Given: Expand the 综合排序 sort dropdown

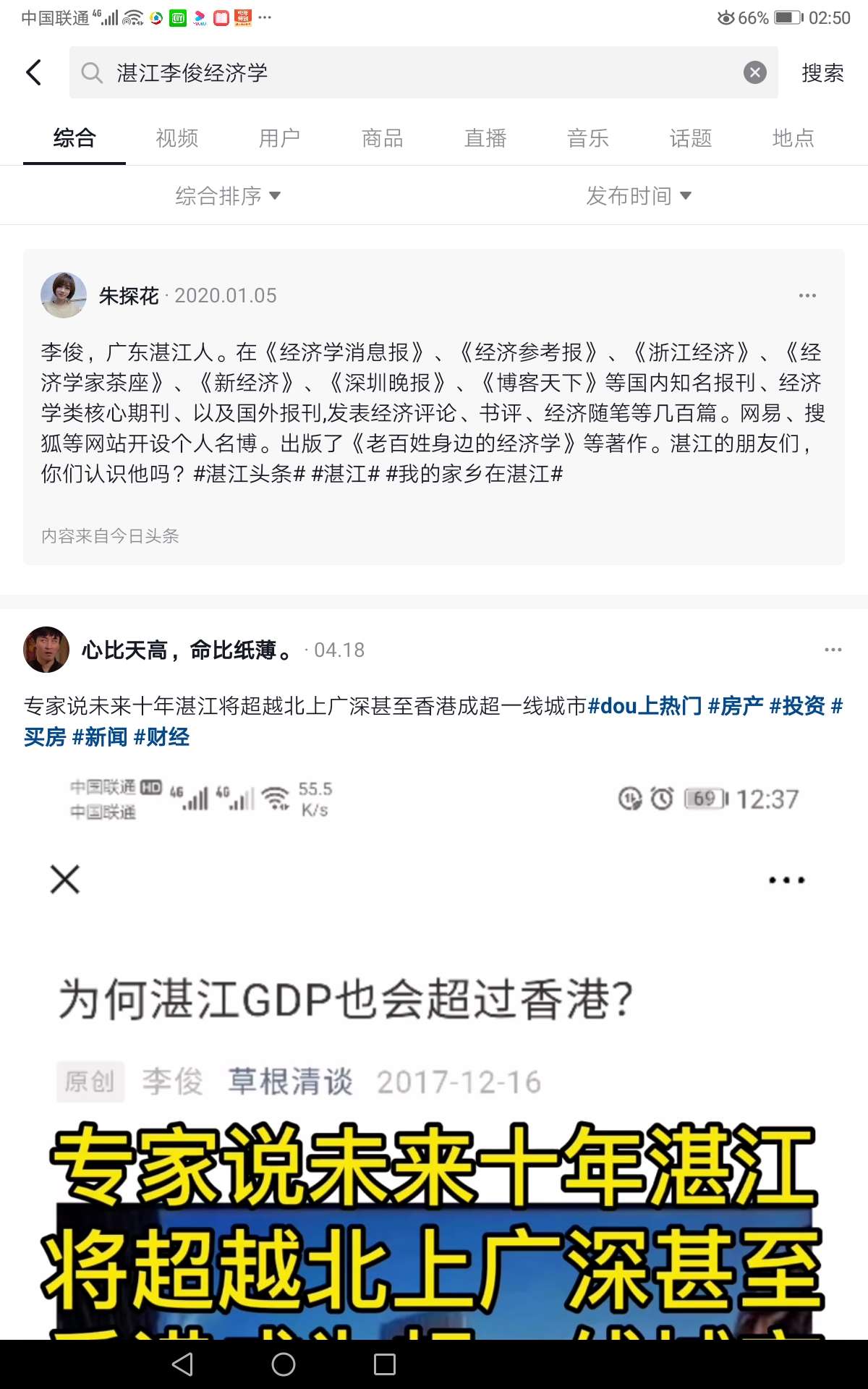Looking at the screenshot, I should pos(227,195).
